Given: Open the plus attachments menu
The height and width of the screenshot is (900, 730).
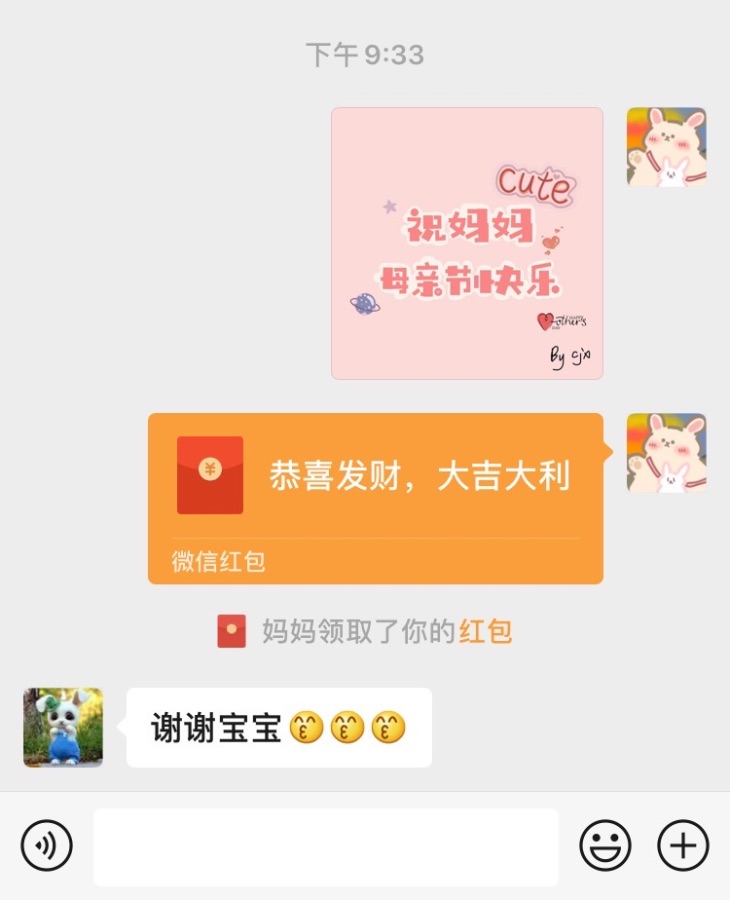Looking at the screenshot, I should pyautogui.click(x=682, y=846).
